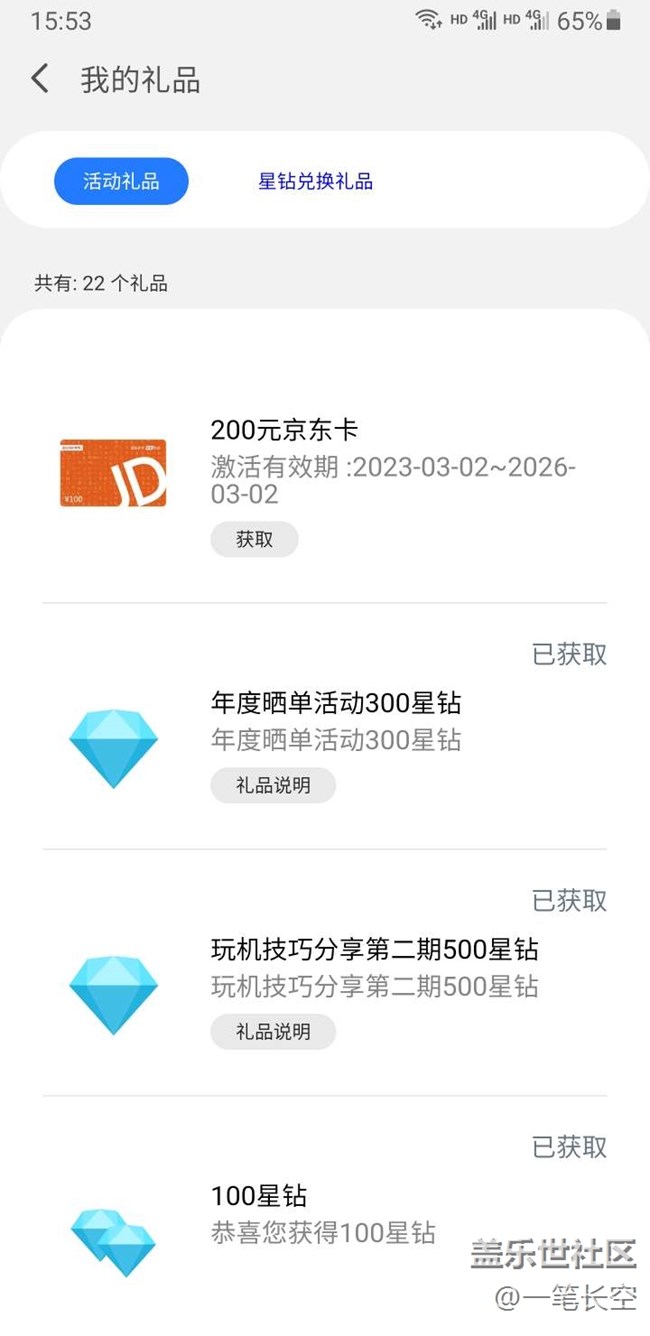Switch to 星钻兑换礼品 tab
This screenshot has width=650, height=1336.
315,182
